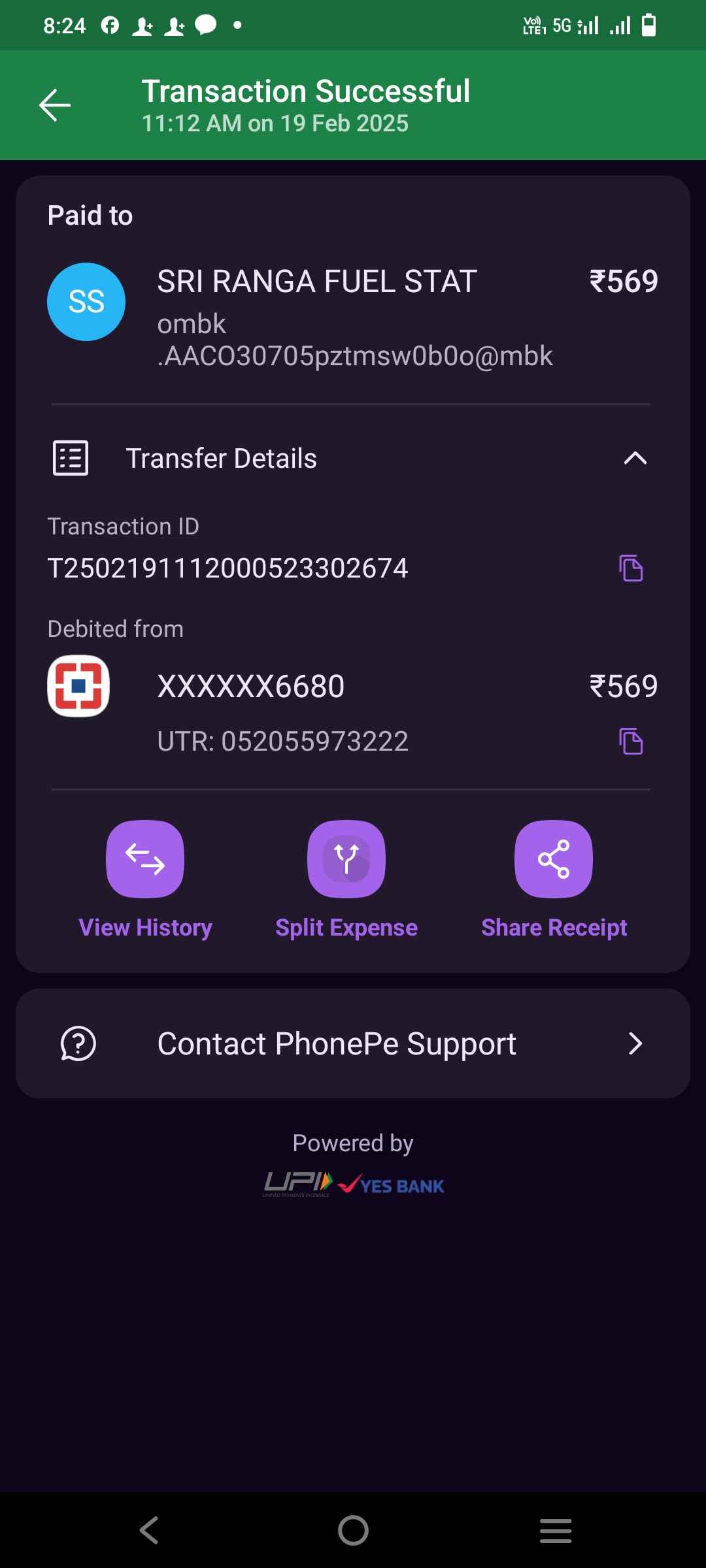Open Contact PhonePe Support
The image size is (706, 1568).
pyautogui.click(x=353, y=1043)
